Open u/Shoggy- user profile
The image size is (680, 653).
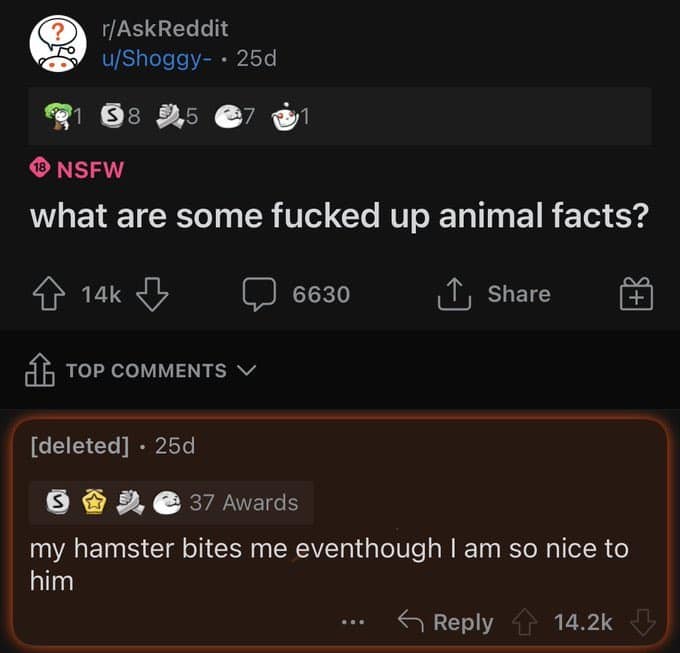coord(156,58)
